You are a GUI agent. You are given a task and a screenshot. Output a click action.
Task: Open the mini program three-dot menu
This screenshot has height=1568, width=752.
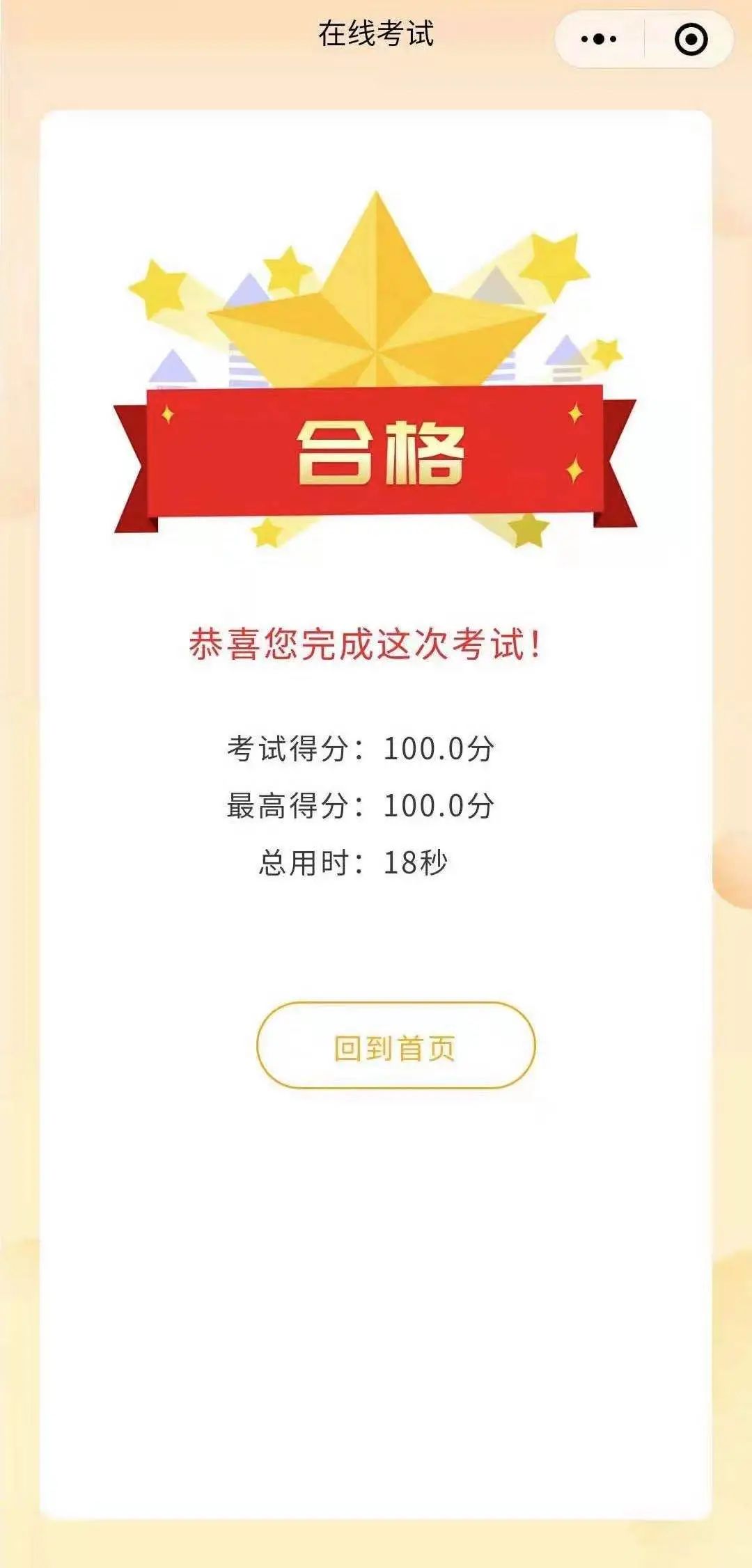tap(599, 39)
